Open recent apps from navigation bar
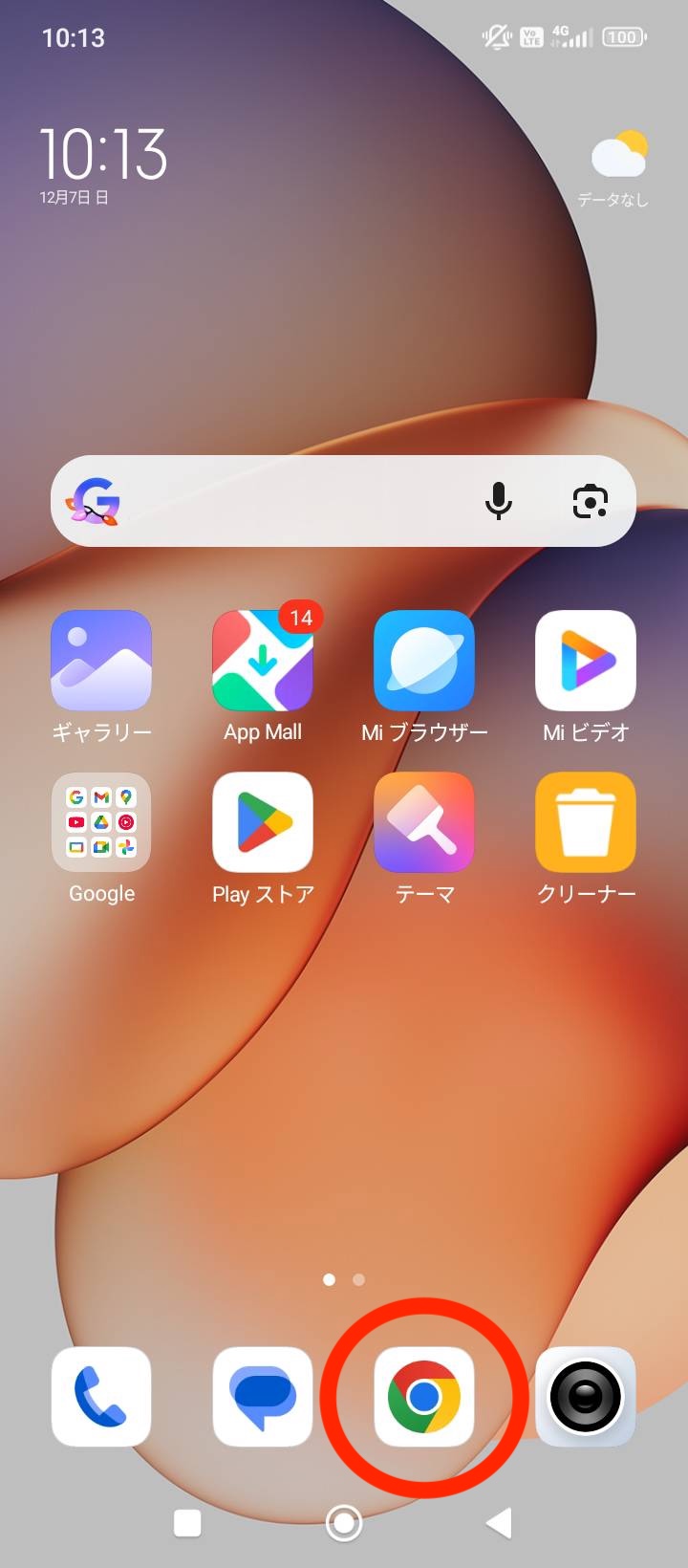 [x=187, y=1523]
